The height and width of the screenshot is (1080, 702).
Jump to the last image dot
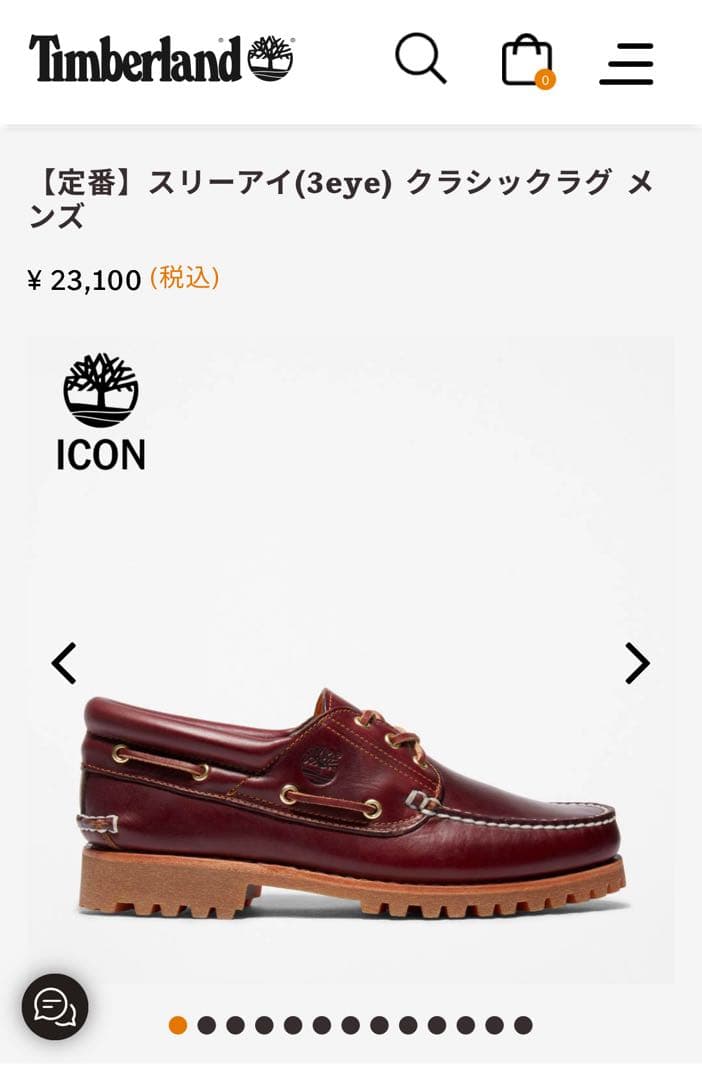tap(523, 1025)
